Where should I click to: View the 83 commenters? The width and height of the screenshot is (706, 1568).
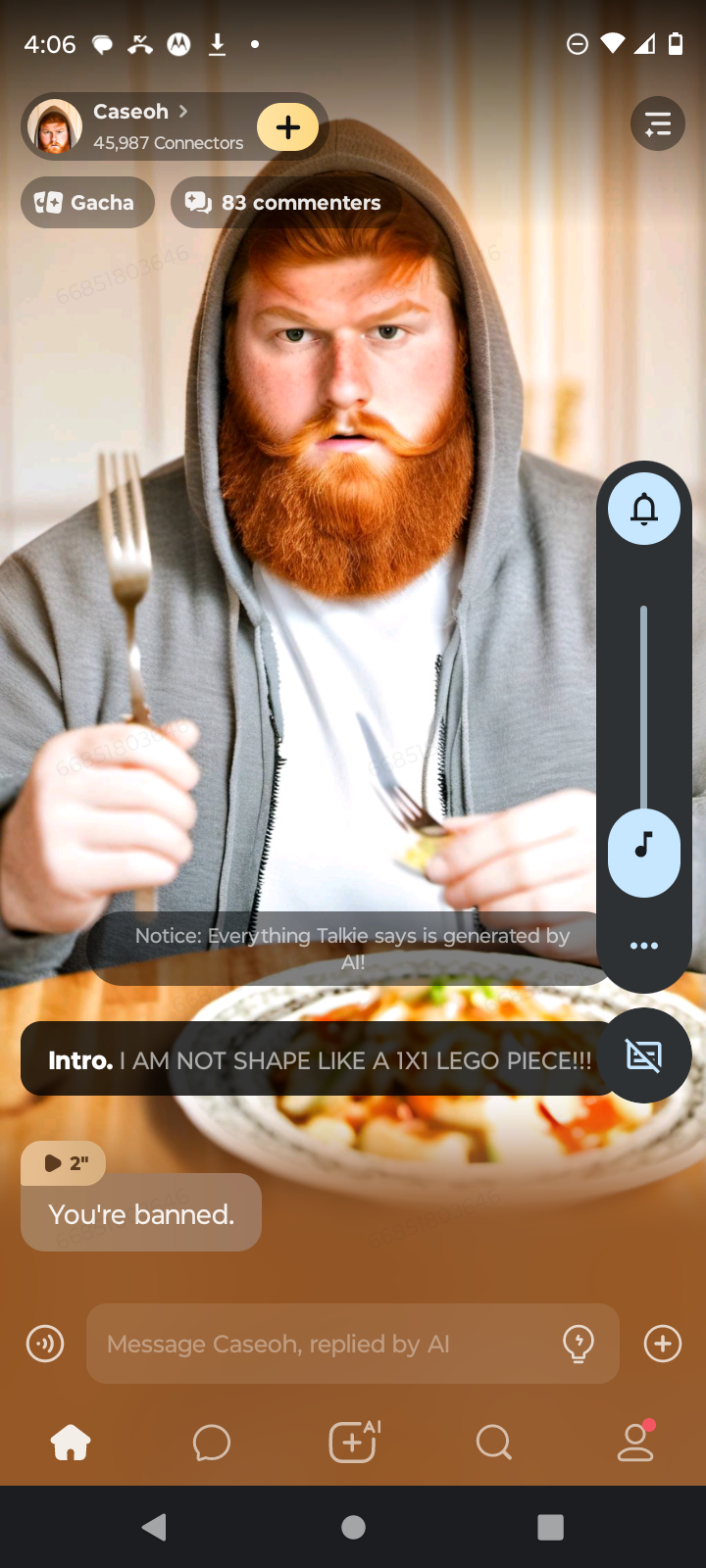[x=284, y=203]
